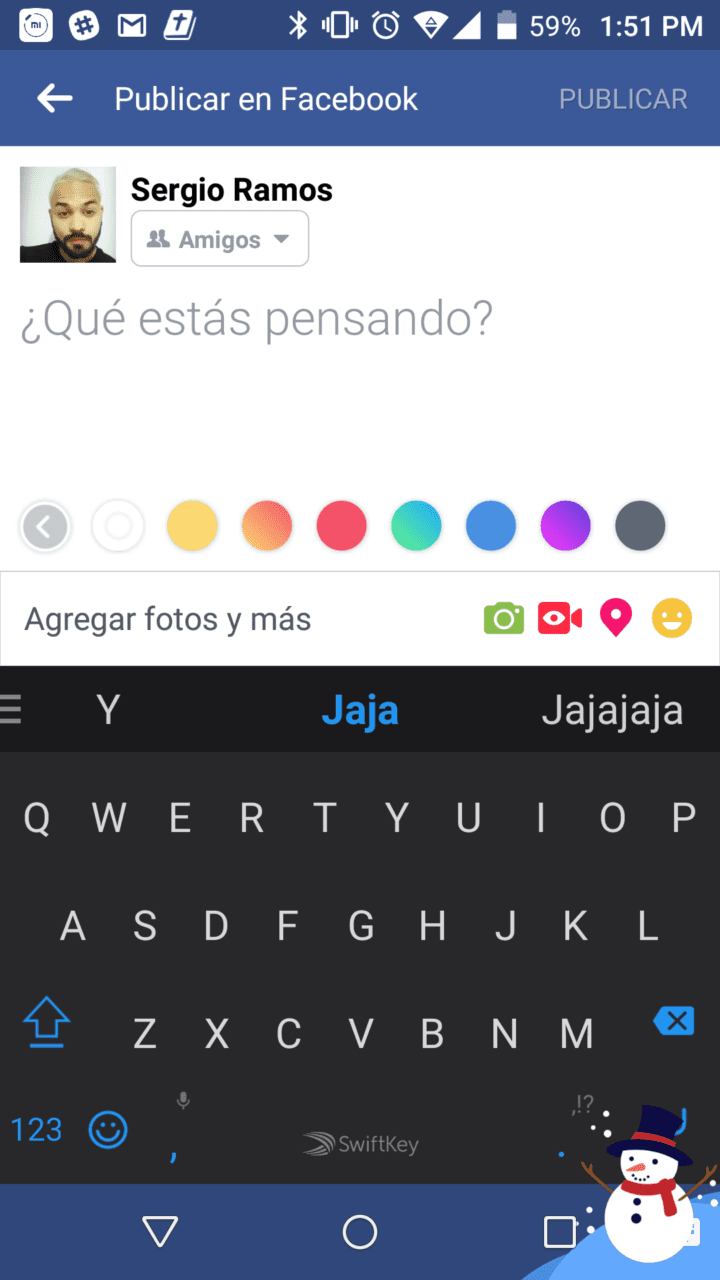Viewport: 720px width, 1280px height.
Task: Choose the teal green gradient background
Action: tap(416, 526)
